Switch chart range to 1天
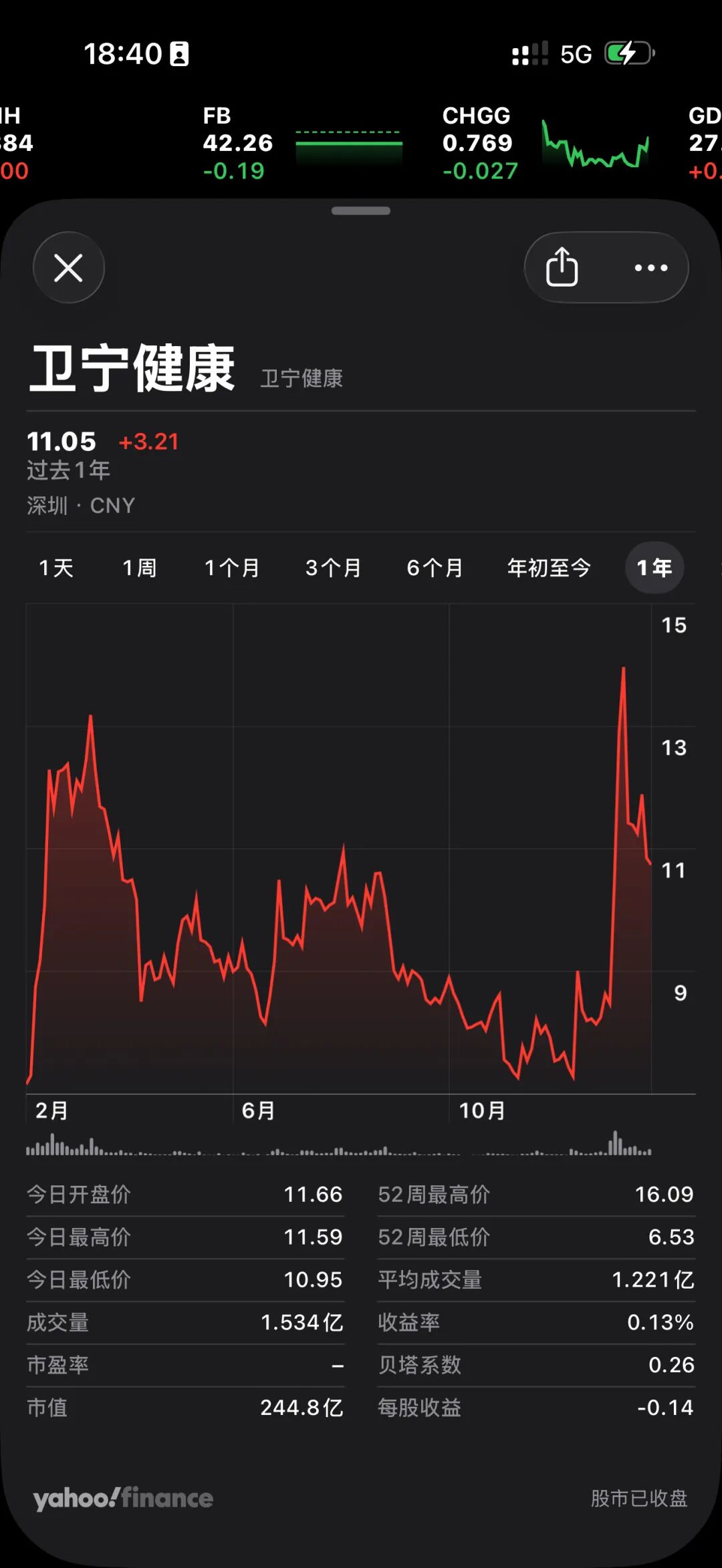Image resolution: width=722 pixels, height=1568 pixels. [56, 568]
